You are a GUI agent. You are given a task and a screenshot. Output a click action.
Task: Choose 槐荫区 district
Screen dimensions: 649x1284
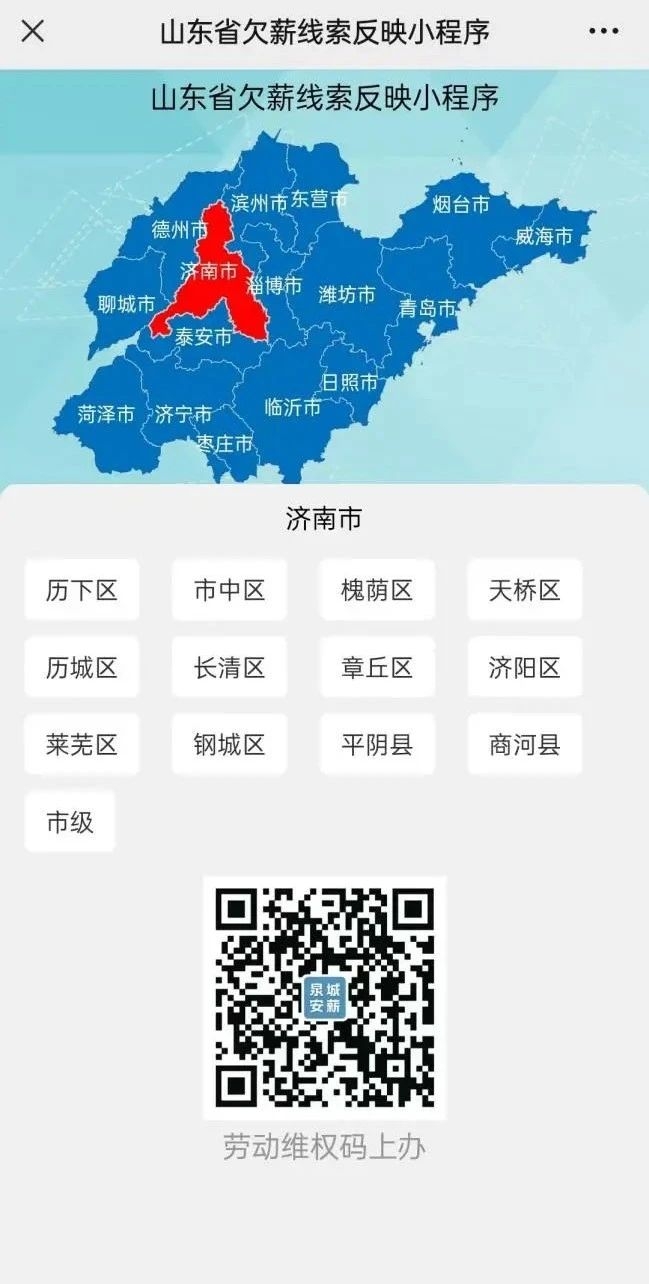377,590
